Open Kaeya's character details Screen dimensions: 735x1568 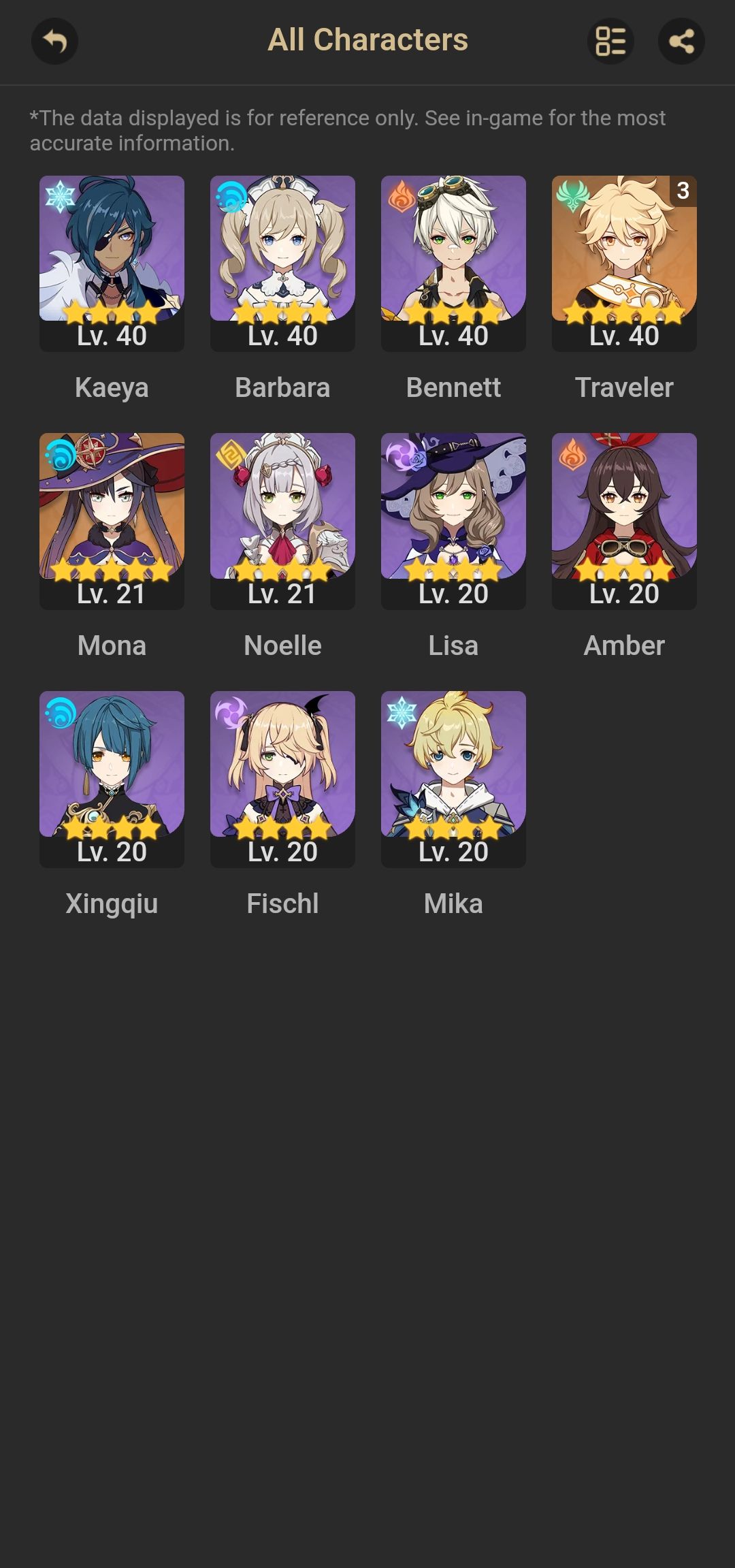(x=112, y=259)
